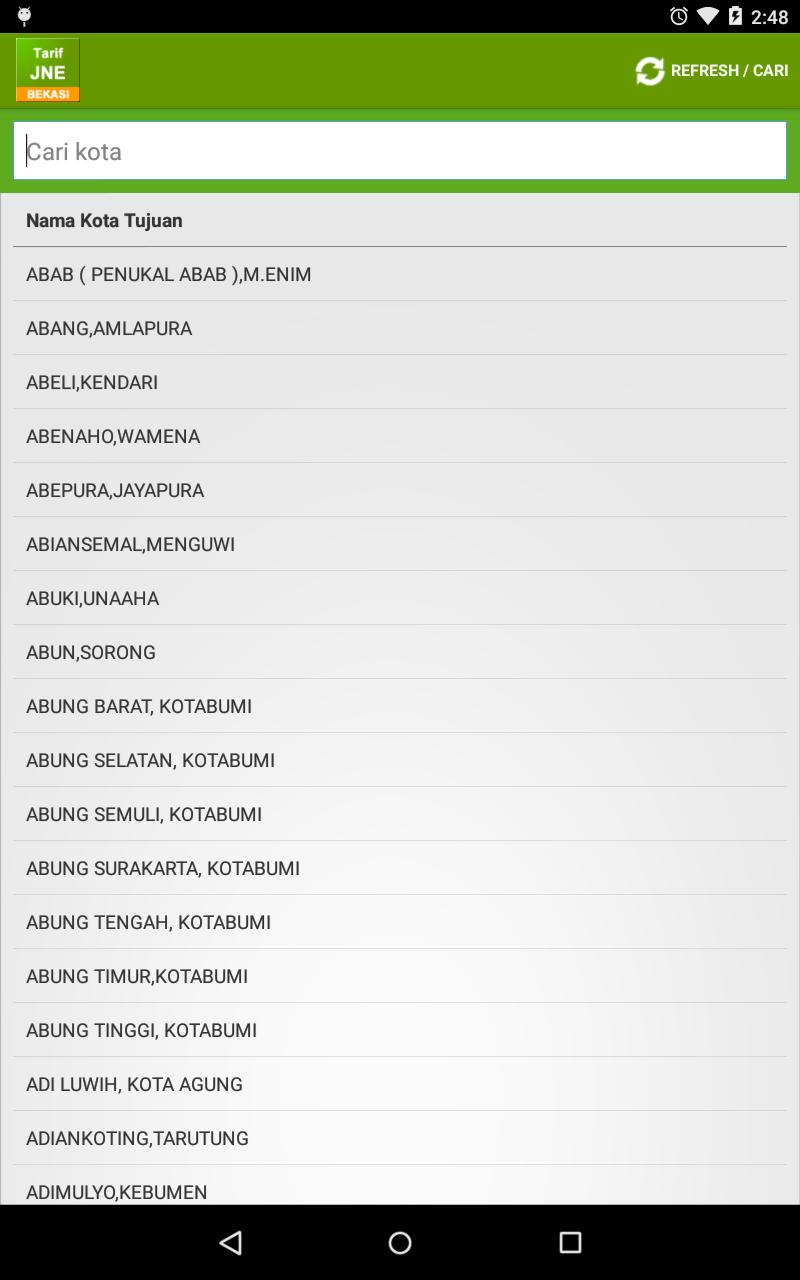Tap the Nama Kota Tujuan header
Viewport: 800px width, 1280px height.
(400, 220)
